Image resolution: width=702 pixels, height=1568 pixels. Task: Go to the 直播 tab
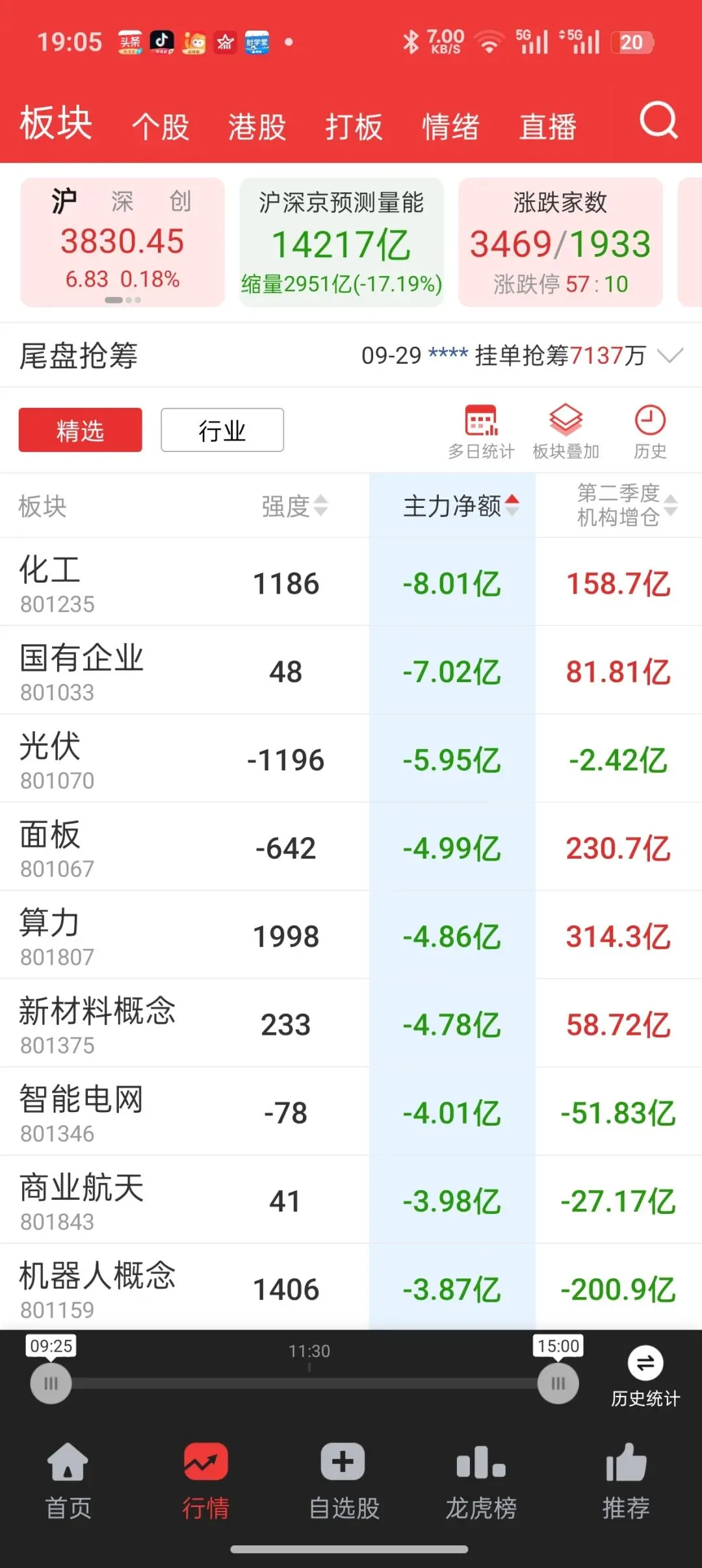point(548,126)
